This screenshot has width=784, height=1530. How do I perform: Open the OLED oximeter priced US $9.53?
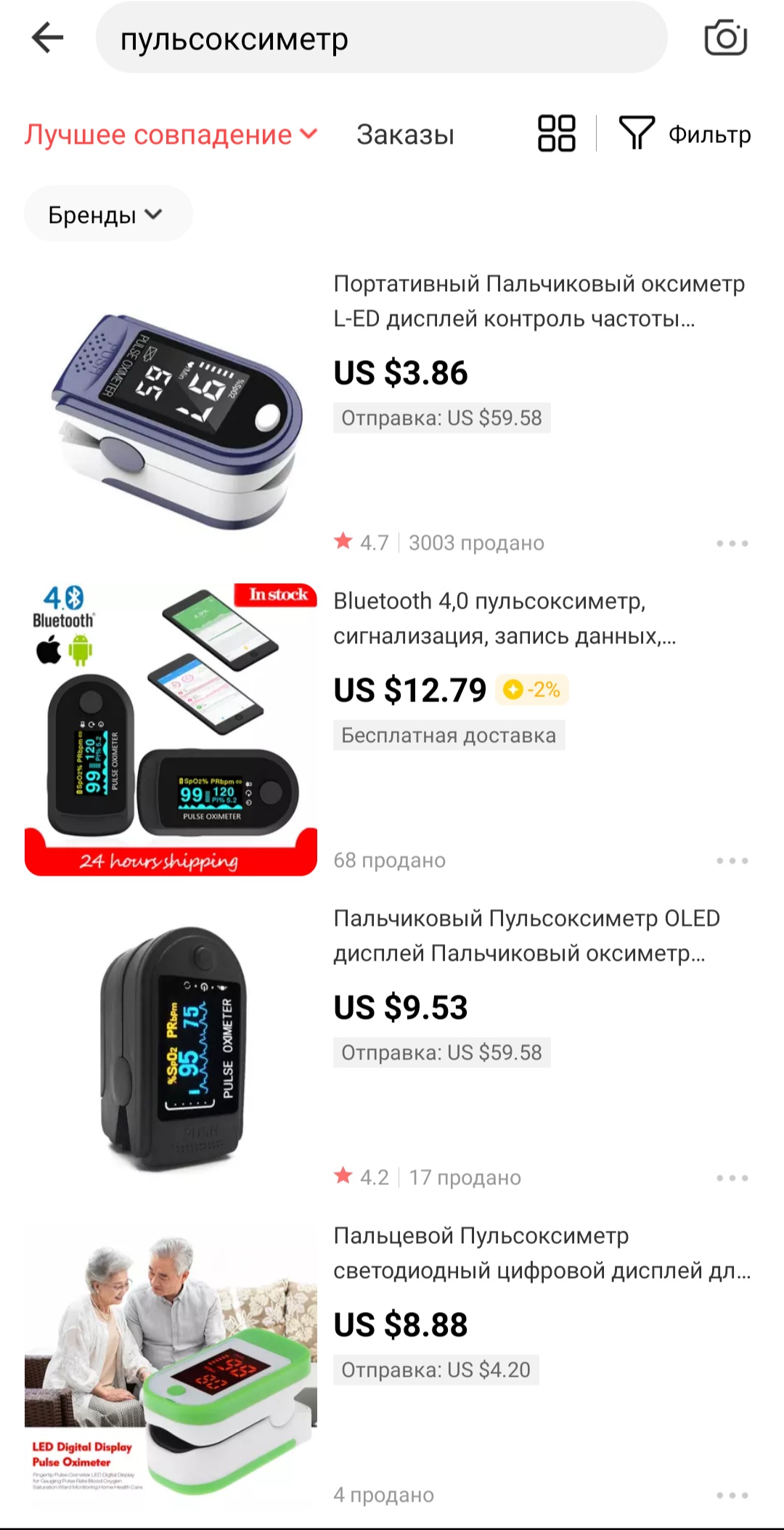tap(526, 935)
